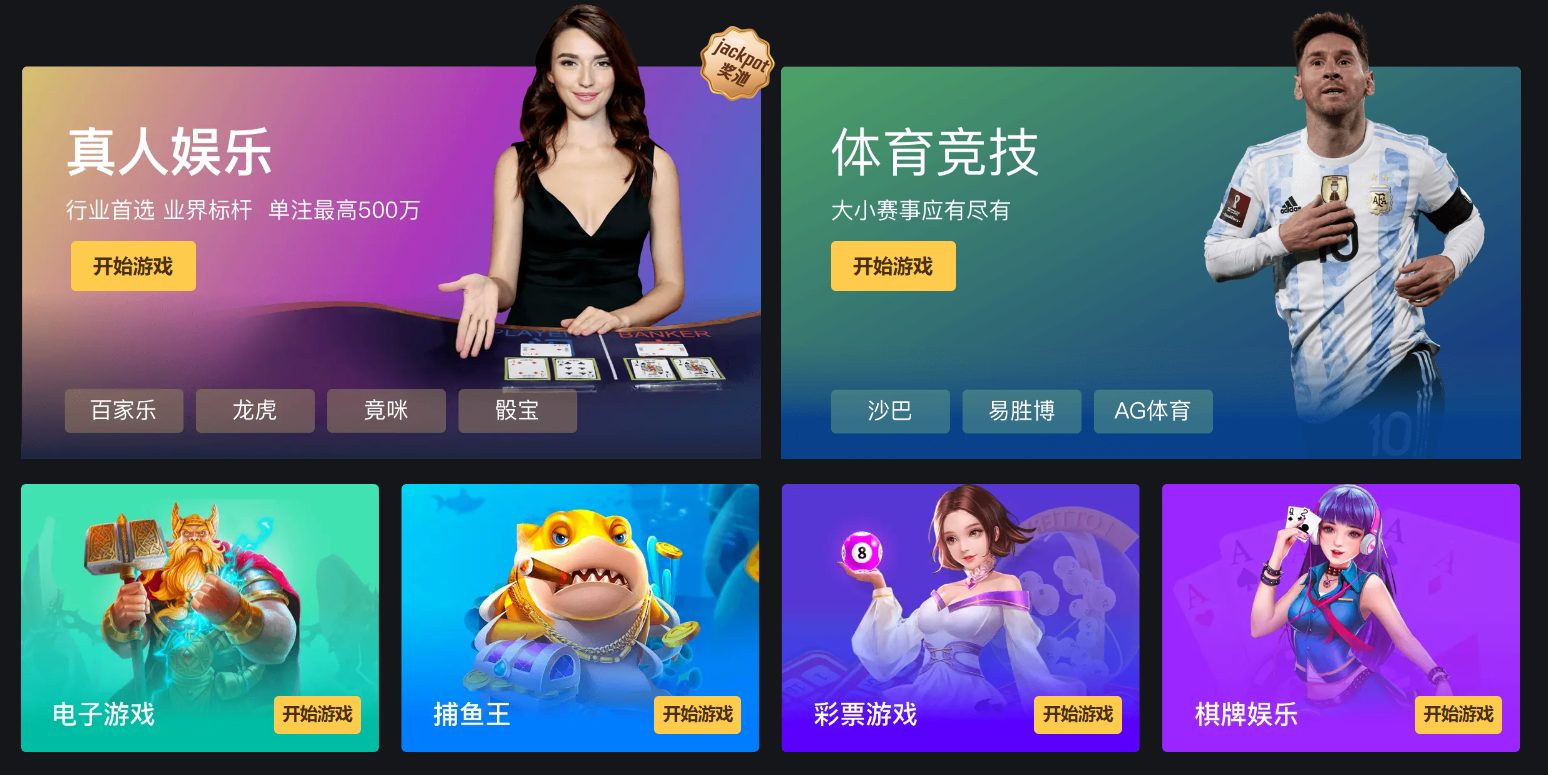Start game on 捕鱼王 card
1548x775 pixels.
pyautogui.click(x=697, y=714)
